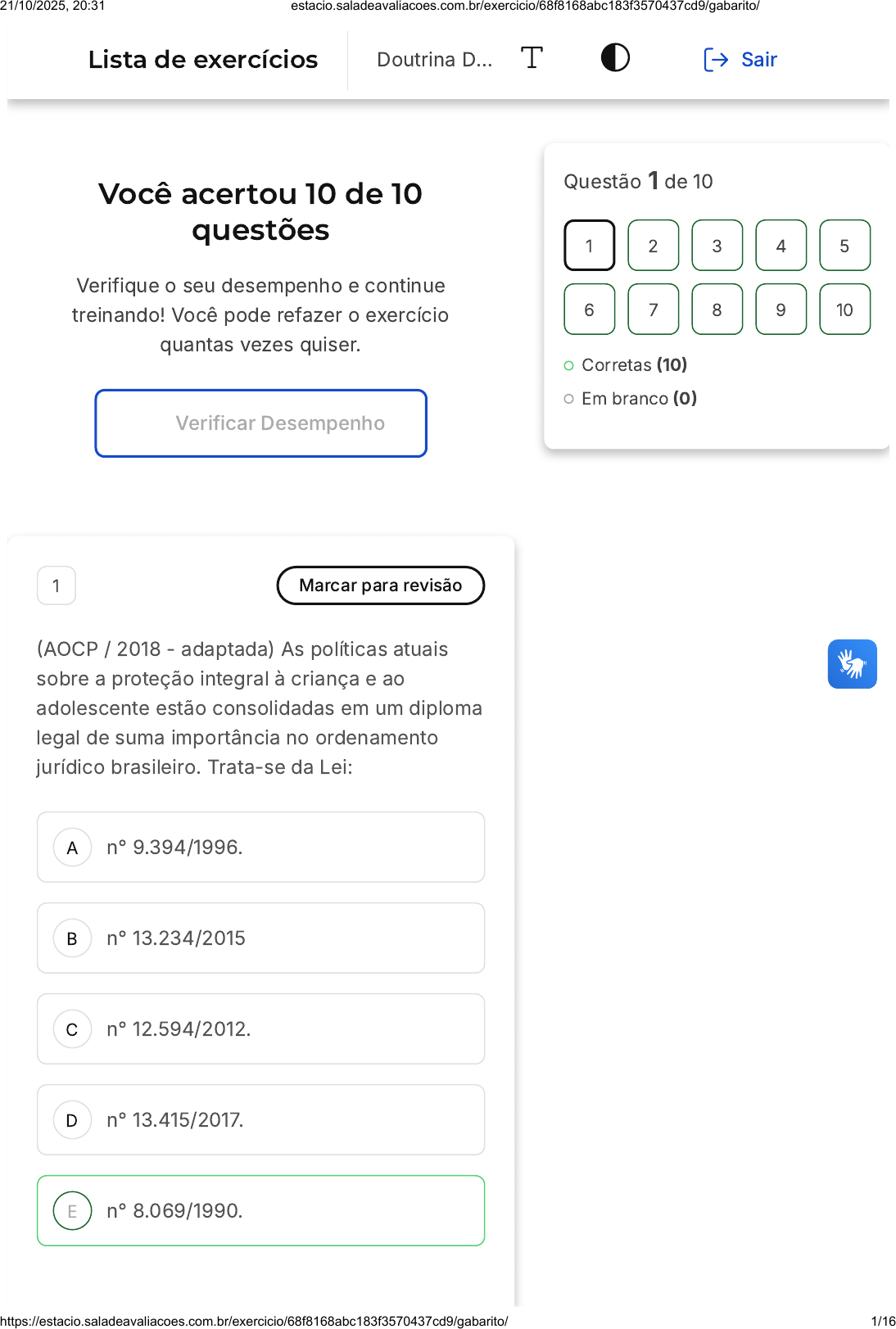Log out with the Sair link

click(x=740, y=60)
